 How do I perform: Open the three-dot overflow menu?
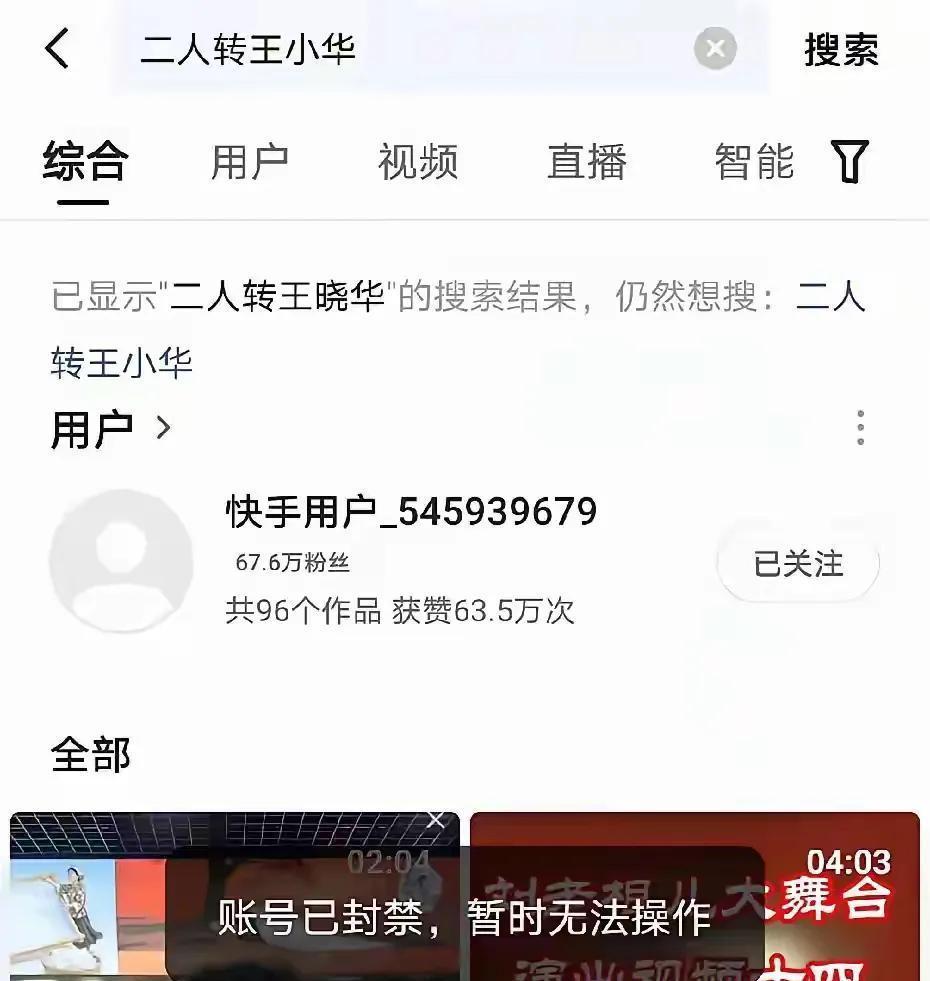click(x=860, y=428)
